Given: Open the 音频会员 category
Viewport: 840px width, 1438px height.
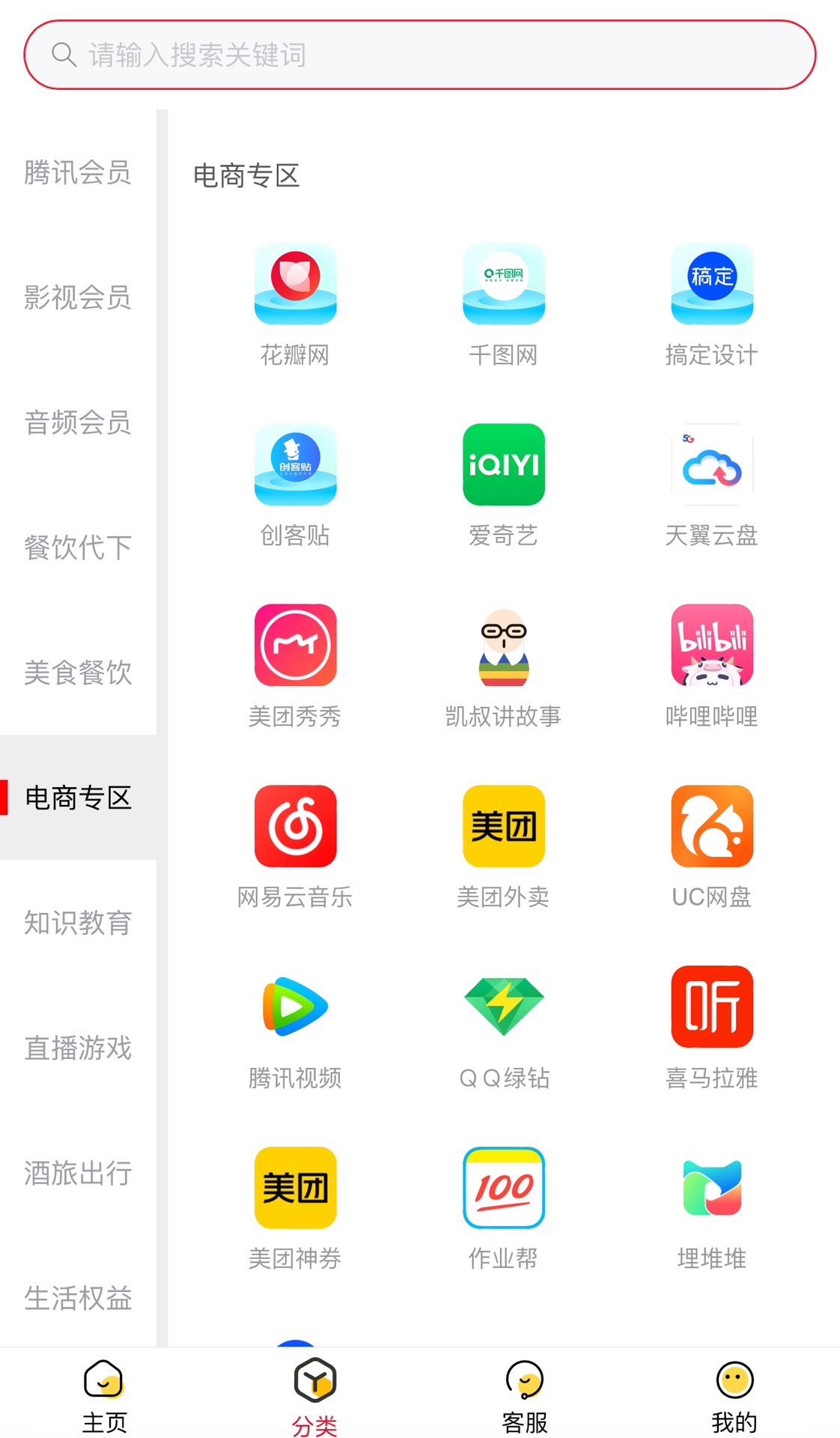Looking at the screenshot, I should [x=78, y=423].
